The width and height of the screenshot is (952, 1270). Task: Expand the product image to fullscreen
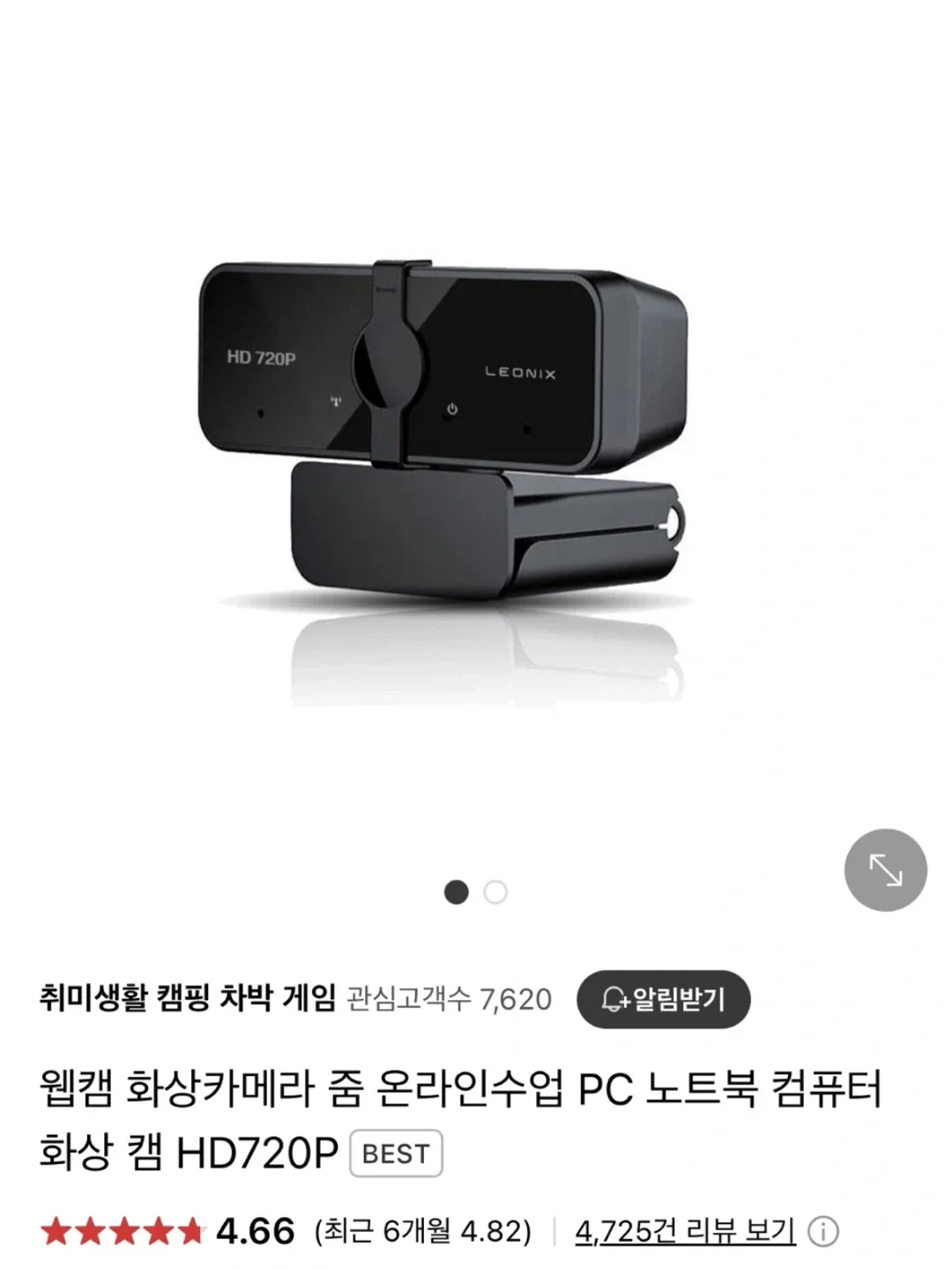pos(885,870)
